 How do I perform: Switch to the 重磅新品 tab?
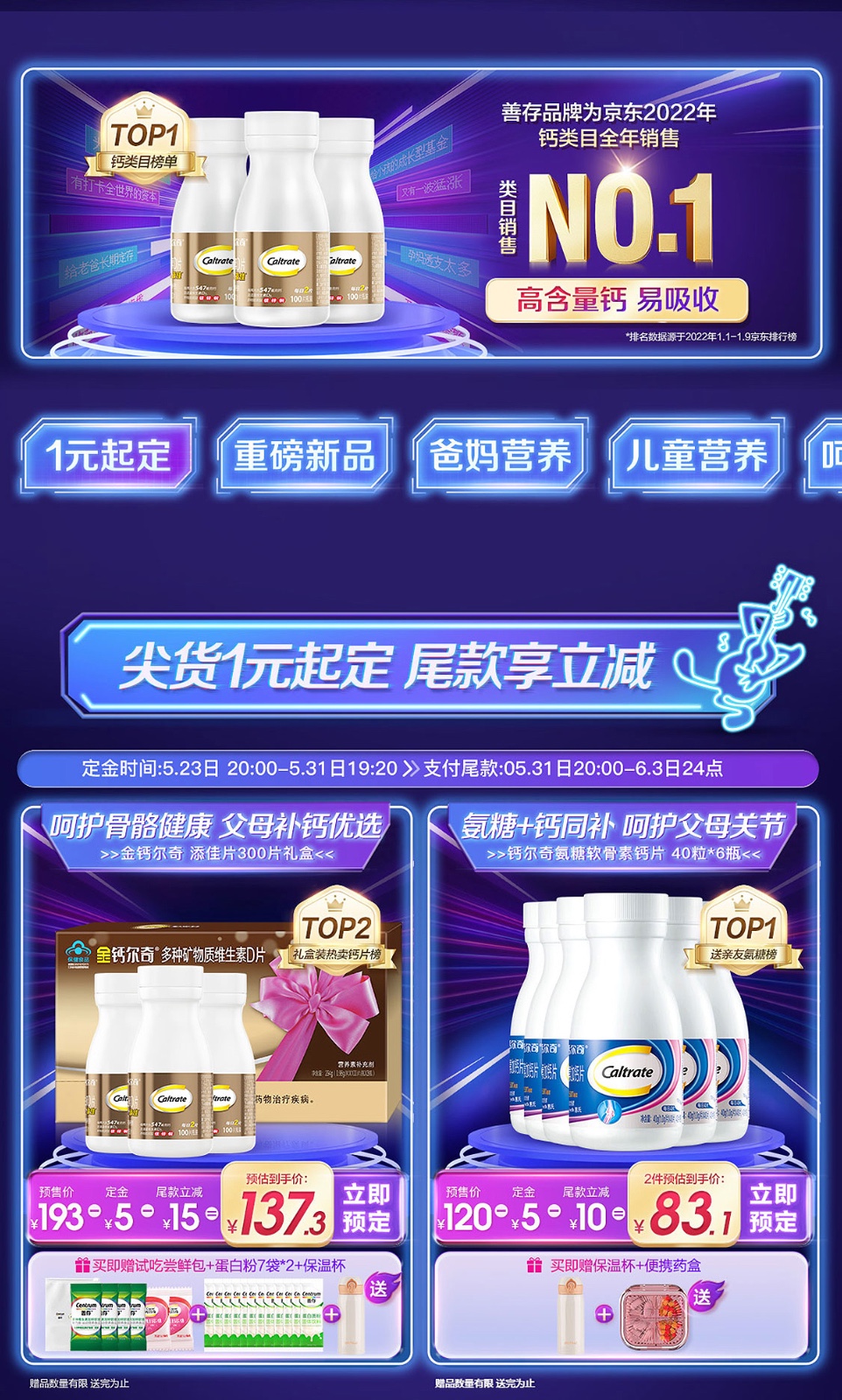[x=304, y=456]
